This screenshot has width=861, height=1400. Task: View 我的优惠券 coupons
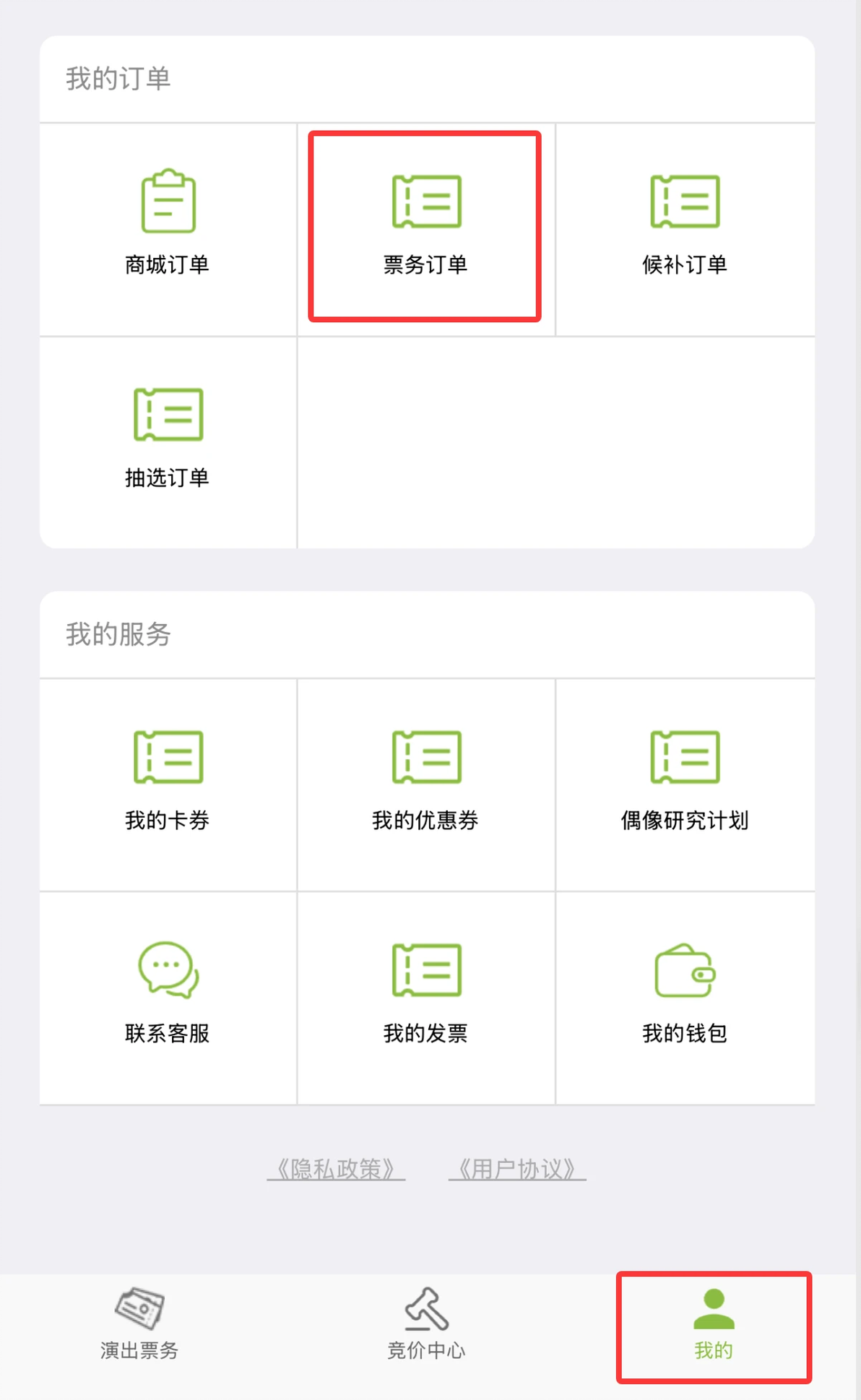coord(425,785)
